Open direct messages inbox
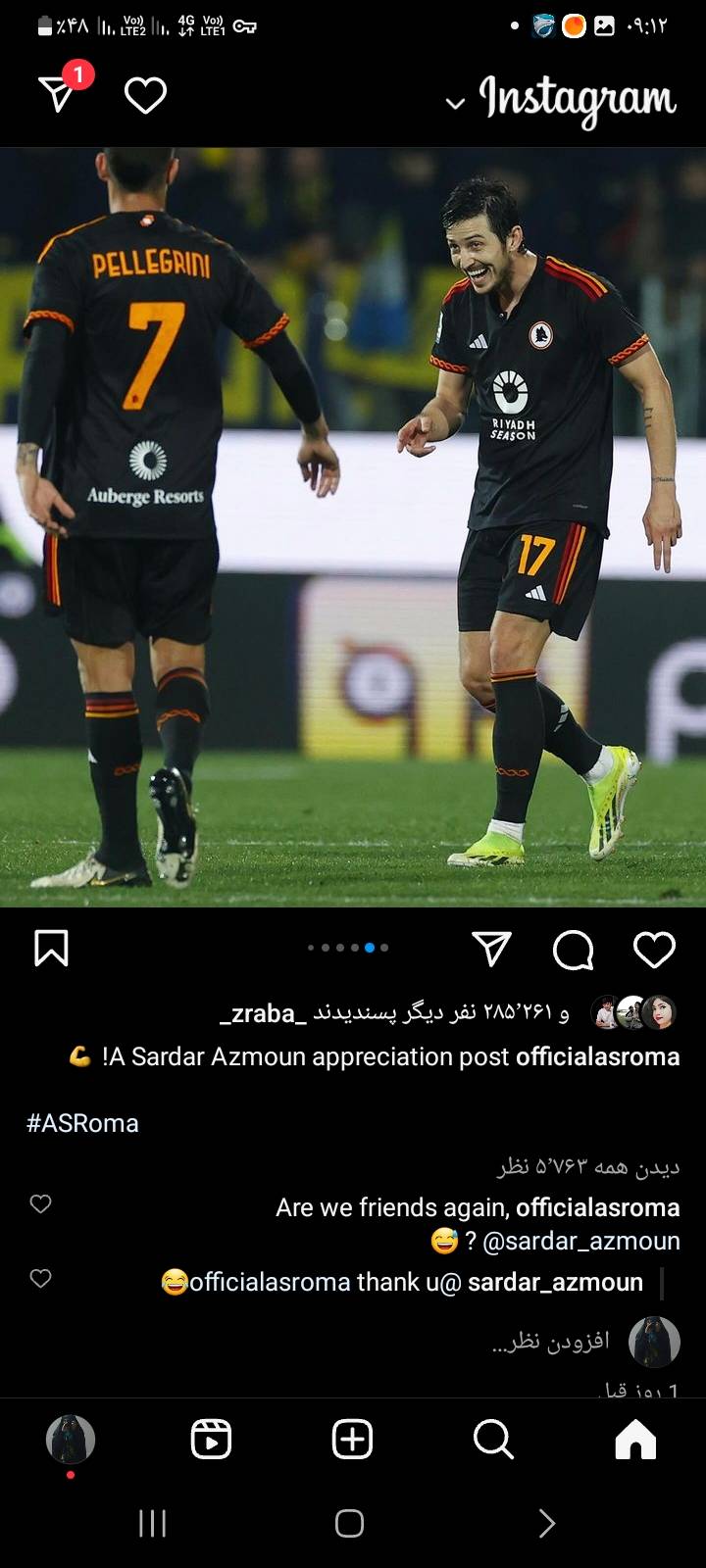Screen dimensions: 706x1568 click(58, 93)
